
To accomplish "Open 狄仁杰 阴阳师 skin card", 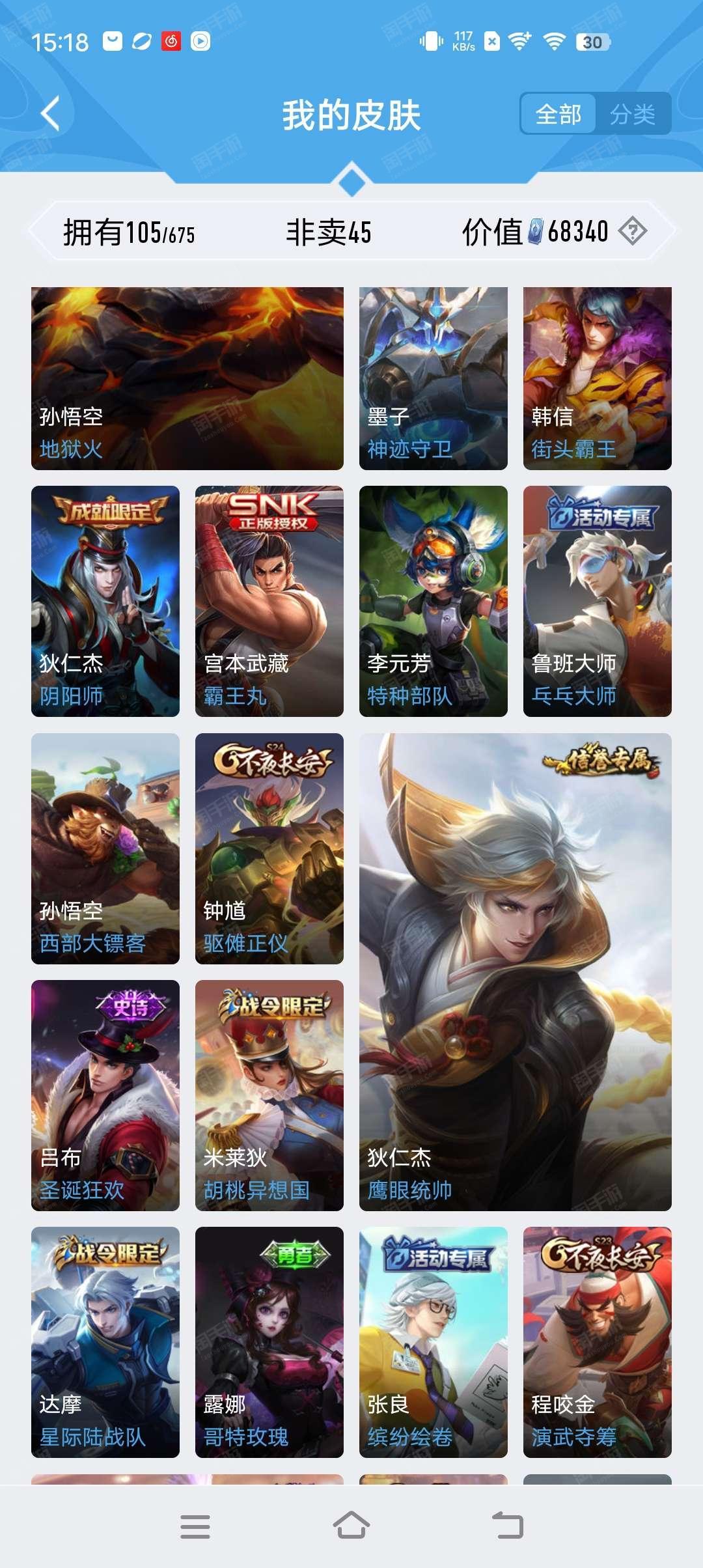I will (x=105, y=601).
